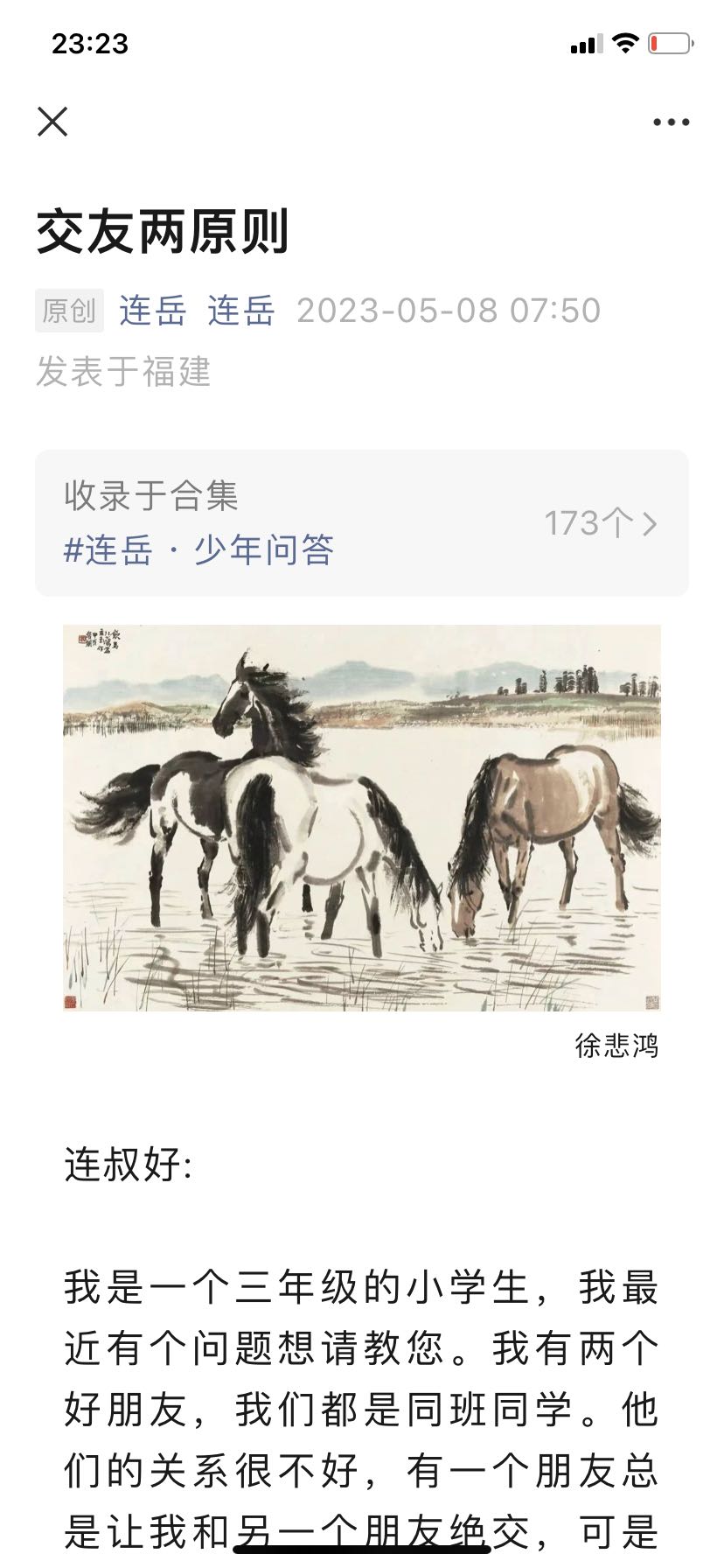
Task: View the Xu Beihong horse painting
Action: coord(362,818)
